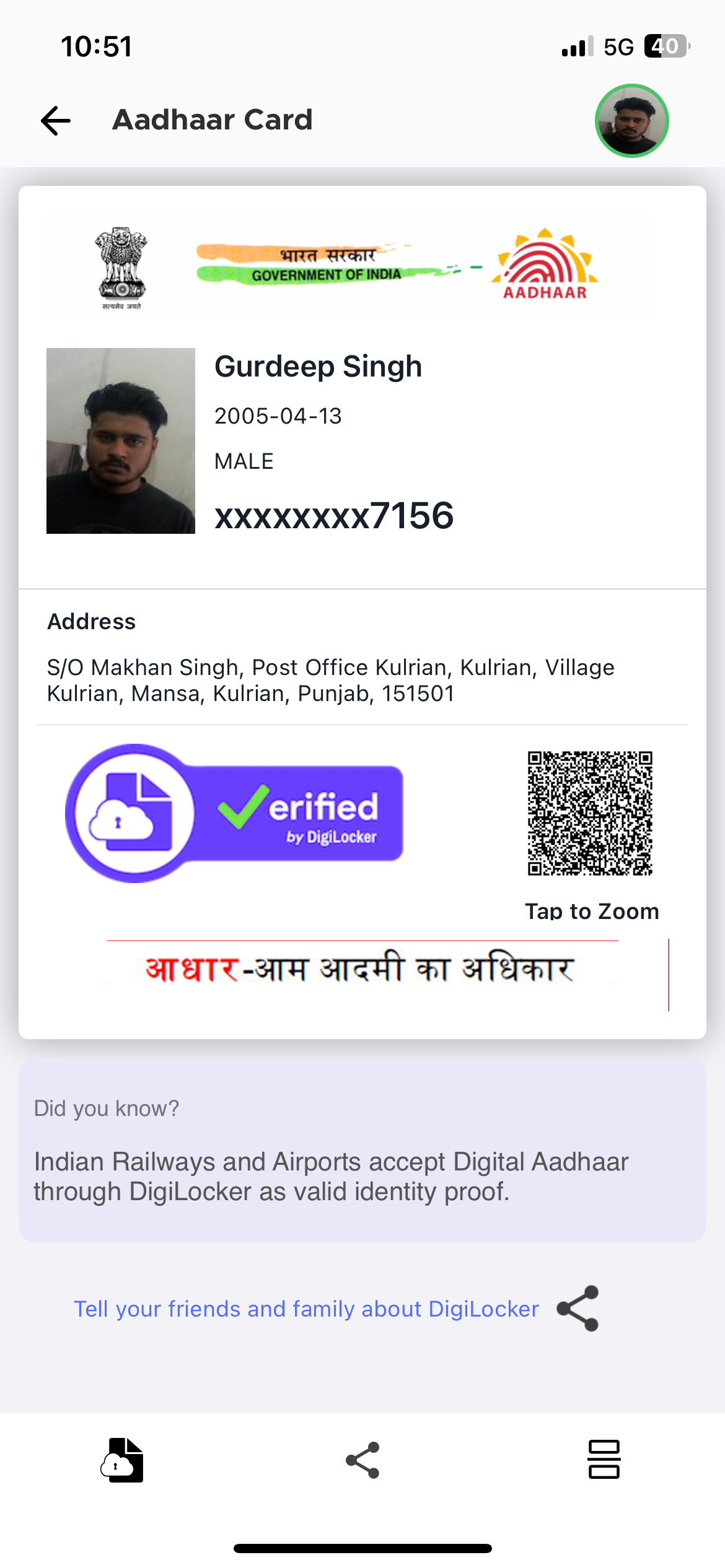The image size is (725, 1568).
Task: Open the 'Tell your friends and family about DigiLocker' link
Action: coord(306,1309)
